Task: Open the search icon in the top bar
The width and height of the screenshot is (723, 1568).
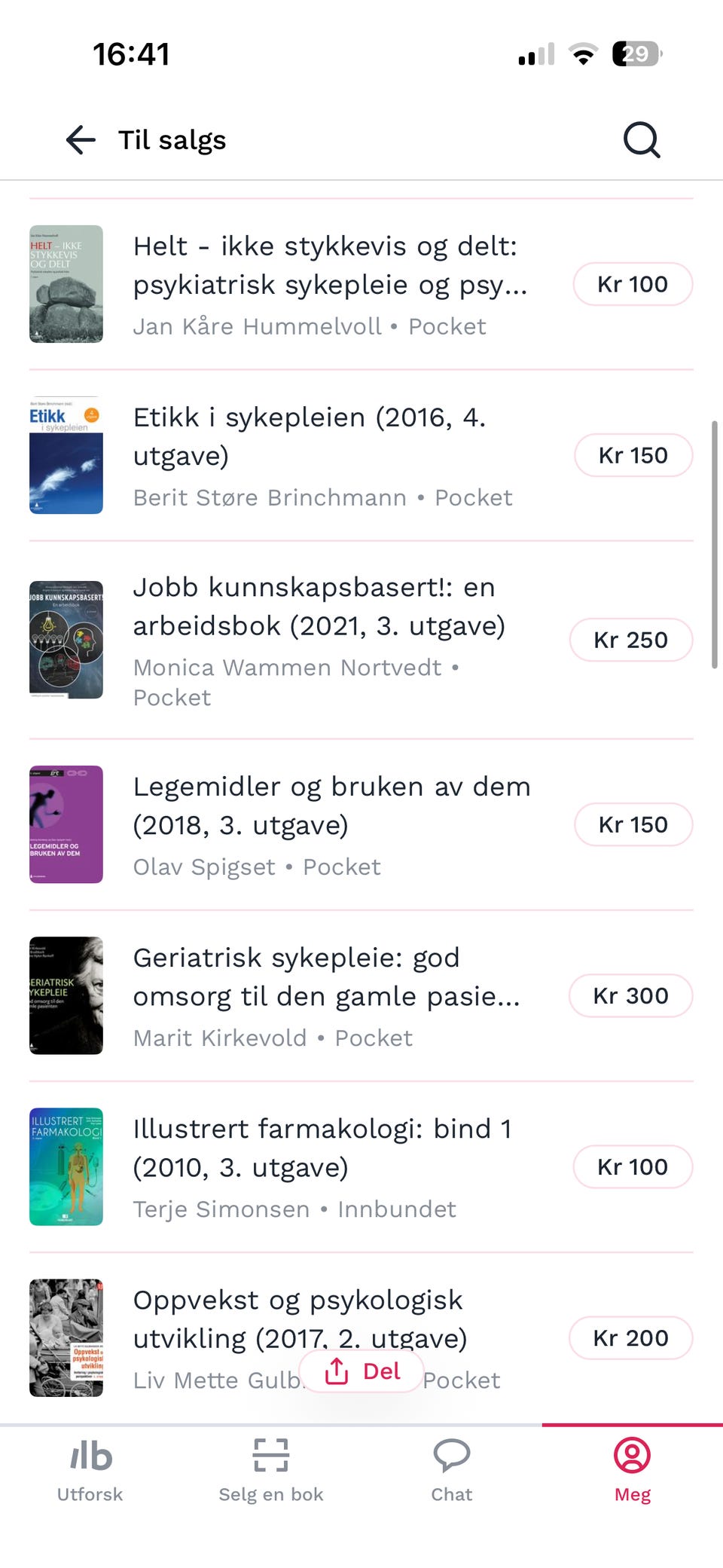Action: tap(640, 139)
